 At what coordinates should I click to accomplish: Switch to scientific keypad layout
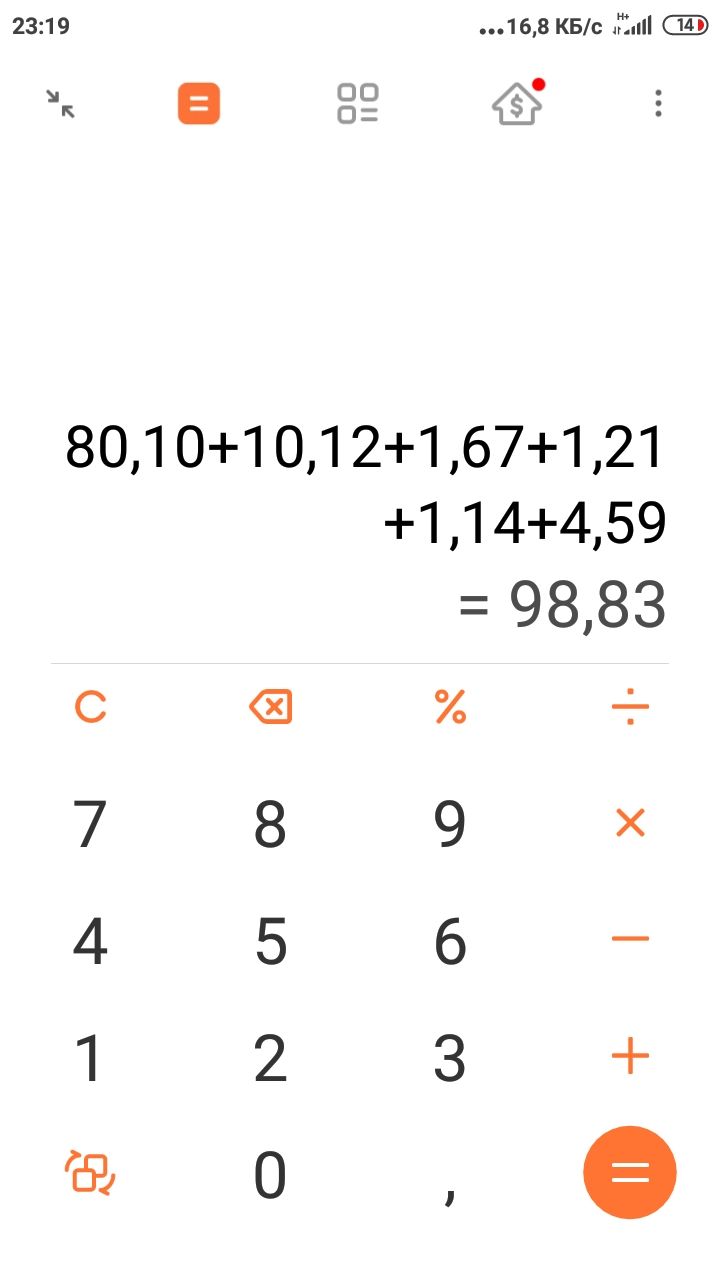click(90, 1173)
